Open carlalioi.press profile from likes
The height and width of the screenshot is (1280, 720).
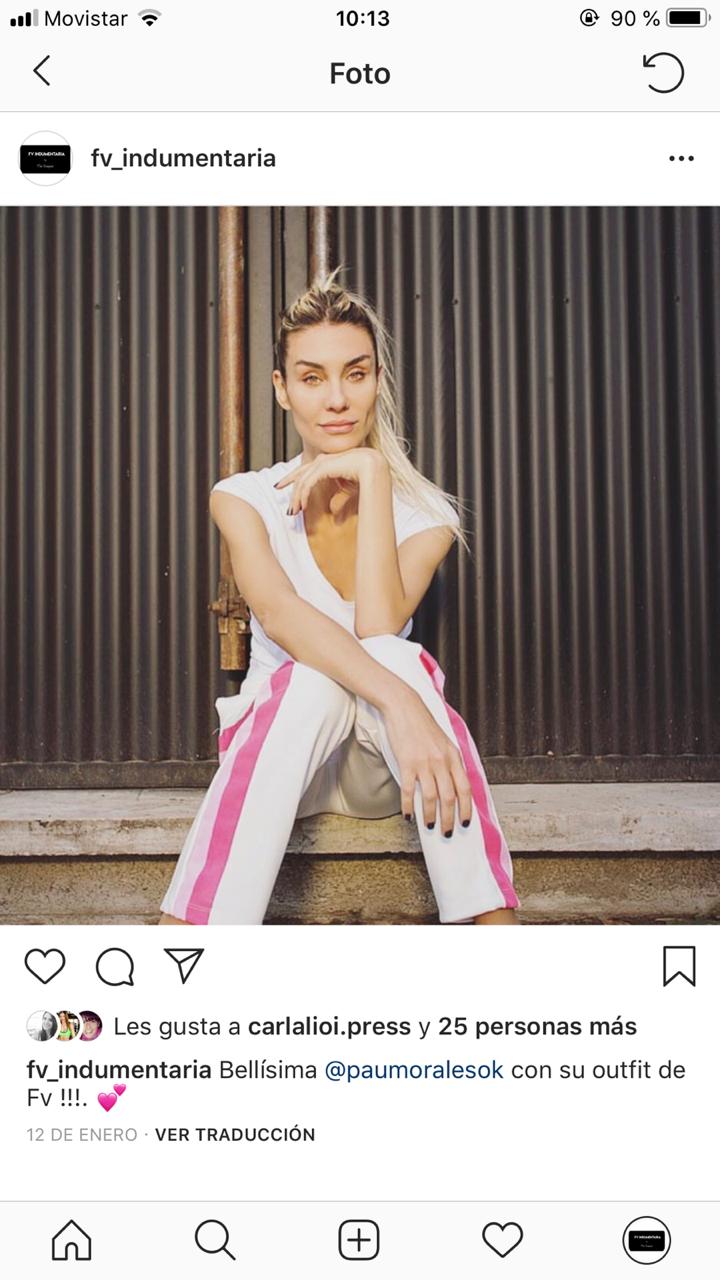[329, 1026]
